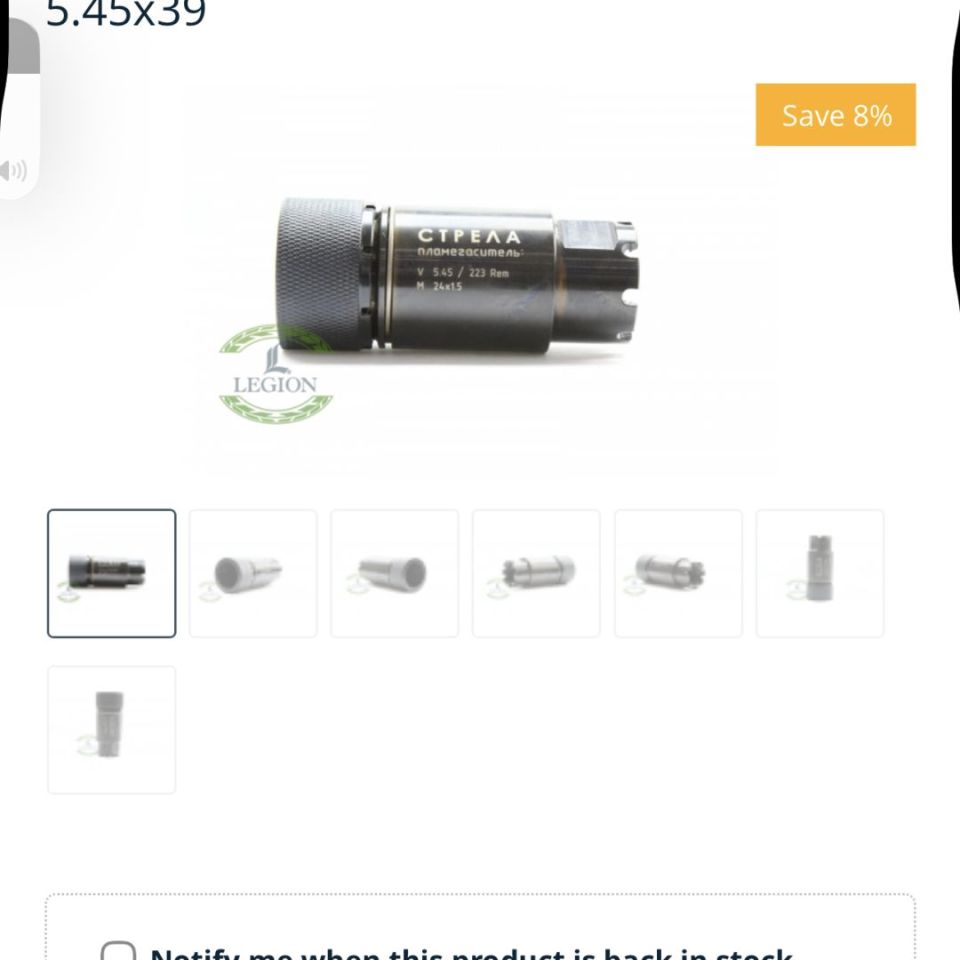Select the highlighted dark side-view thumbnail
This screenshot has height=960, width=960.
(111, 573)
